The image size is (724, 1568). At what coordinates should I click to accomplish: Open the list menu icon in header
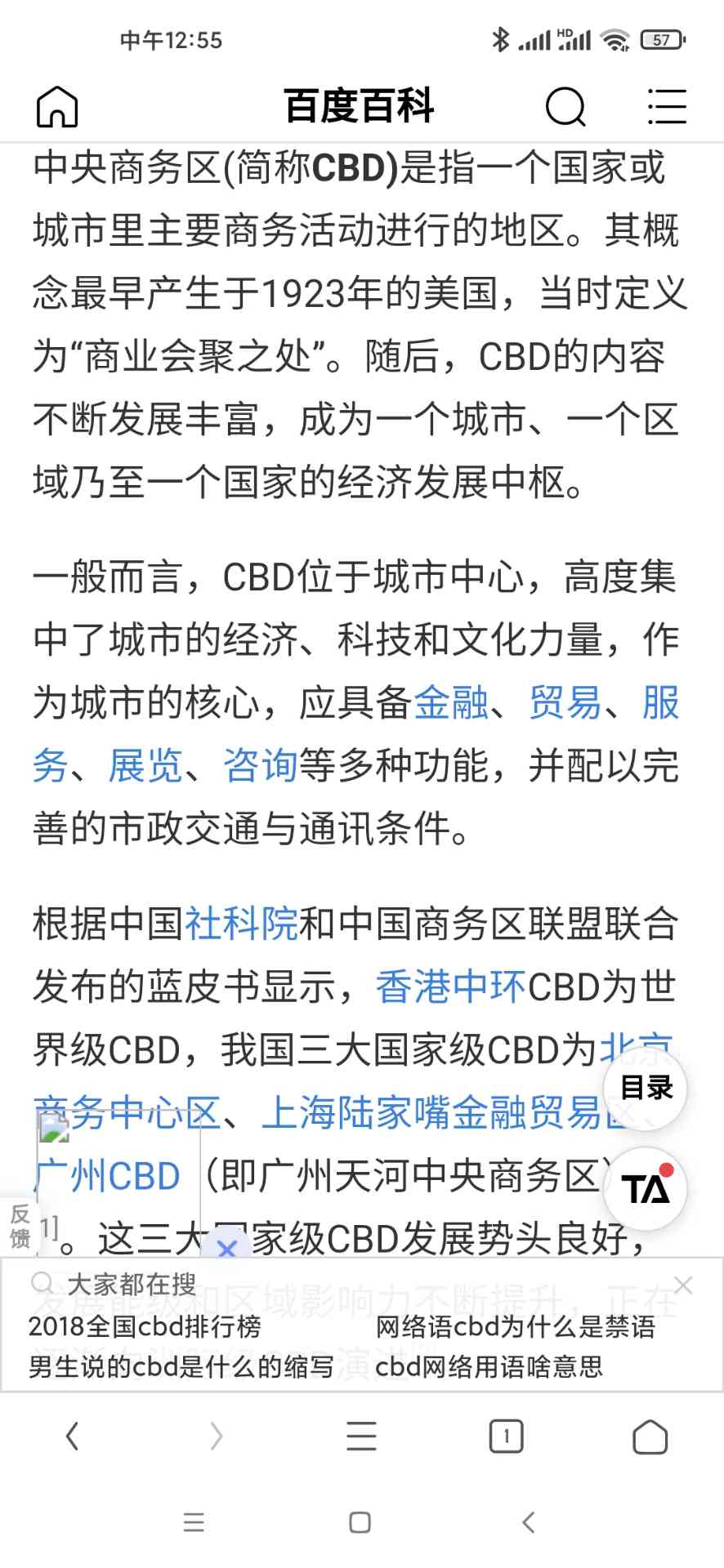click(666, 107)
